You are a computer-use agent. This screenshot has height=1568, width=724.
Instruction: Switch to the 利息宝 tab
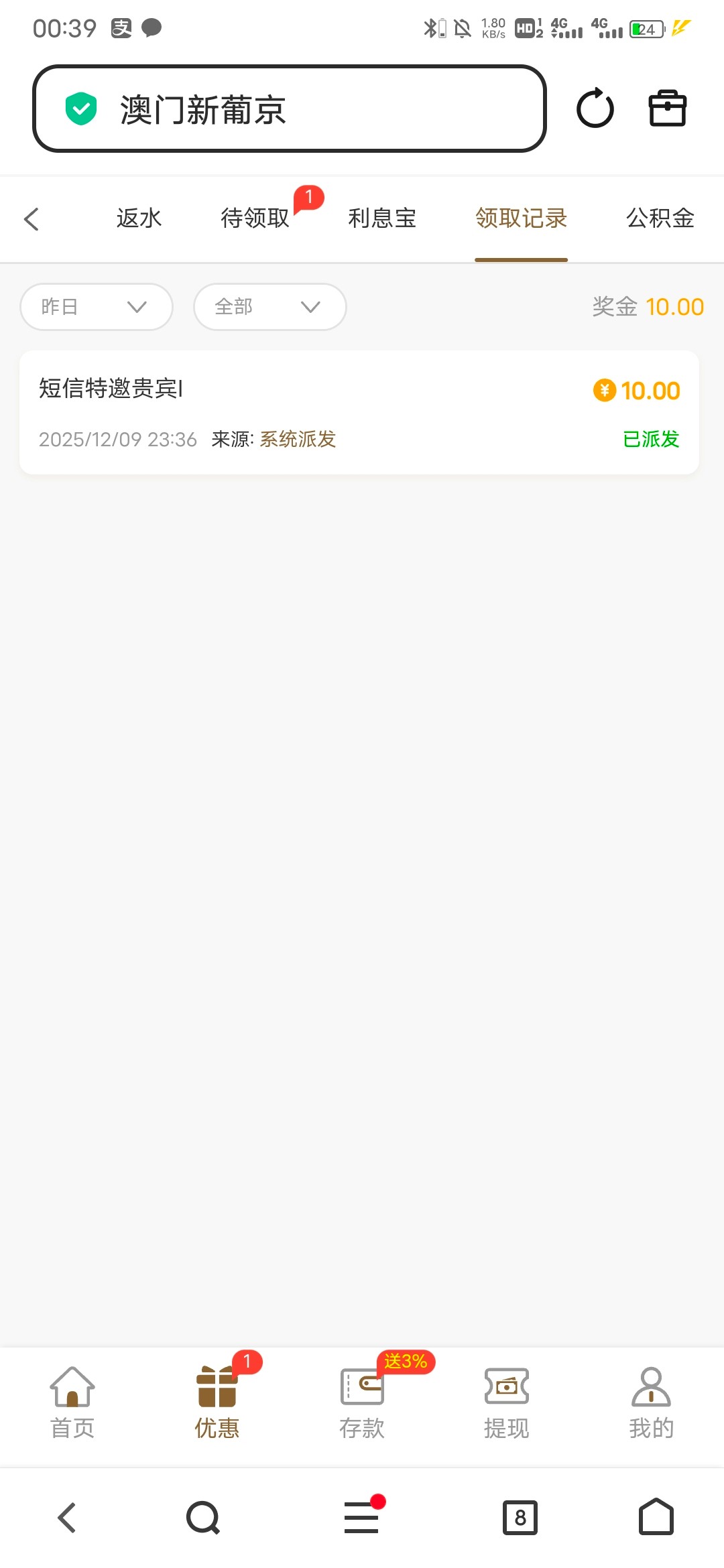pos(382,218)
